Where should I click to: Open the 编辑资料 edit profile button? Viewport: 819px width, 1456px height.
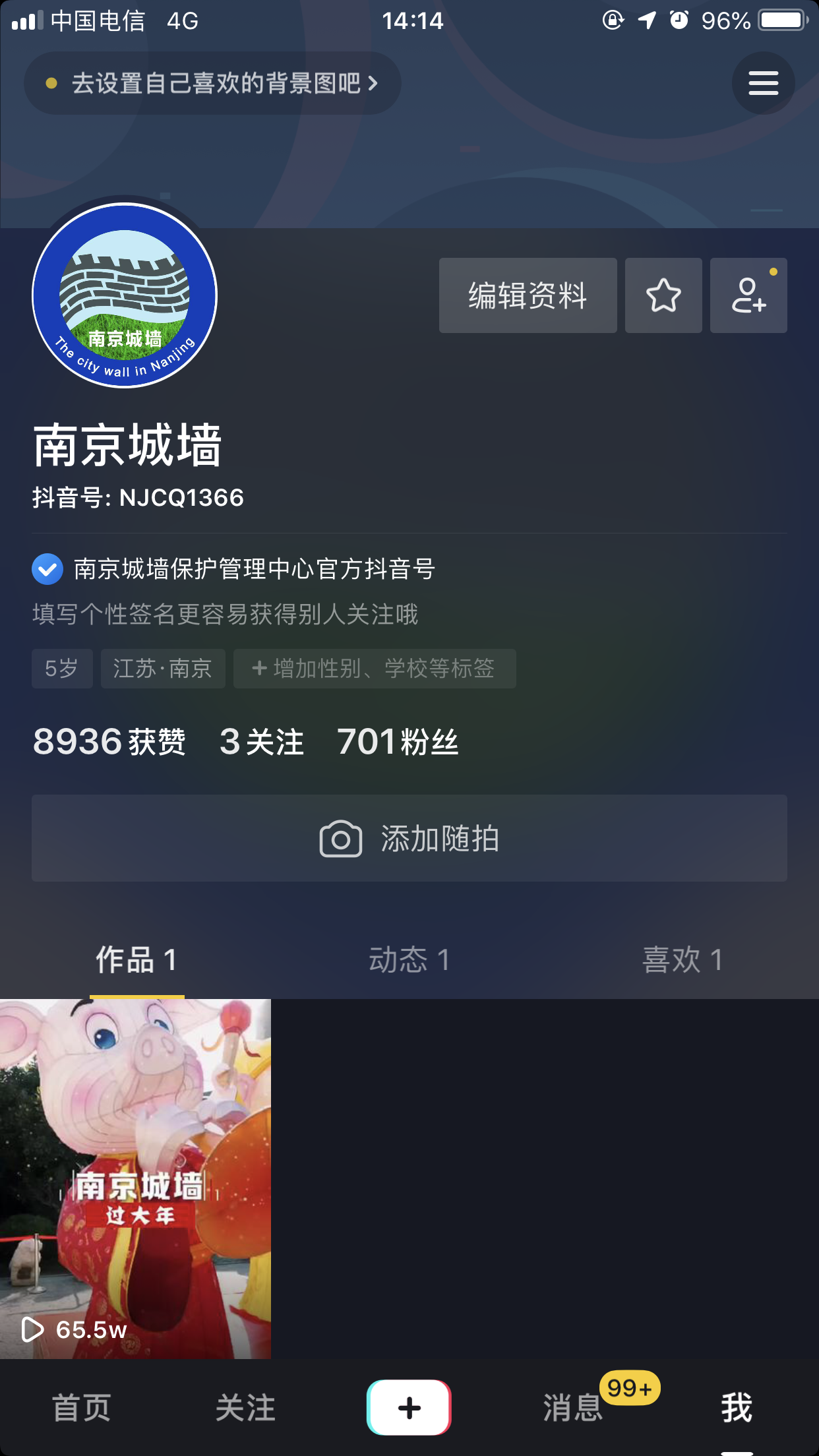click(528, 295)
